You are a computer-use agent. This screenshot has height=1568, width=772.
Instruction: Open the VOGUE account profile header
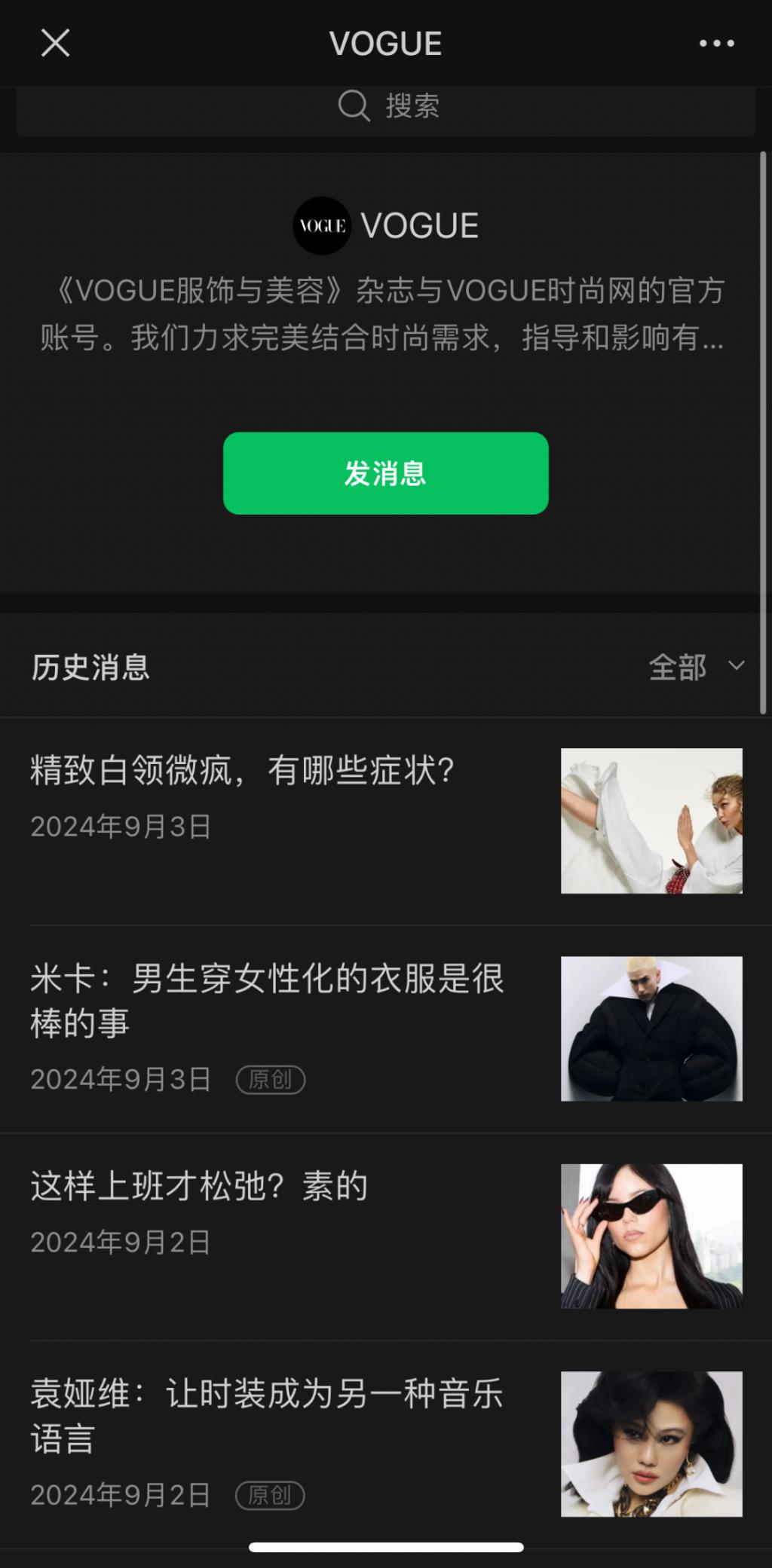click(x=386, y=226)
